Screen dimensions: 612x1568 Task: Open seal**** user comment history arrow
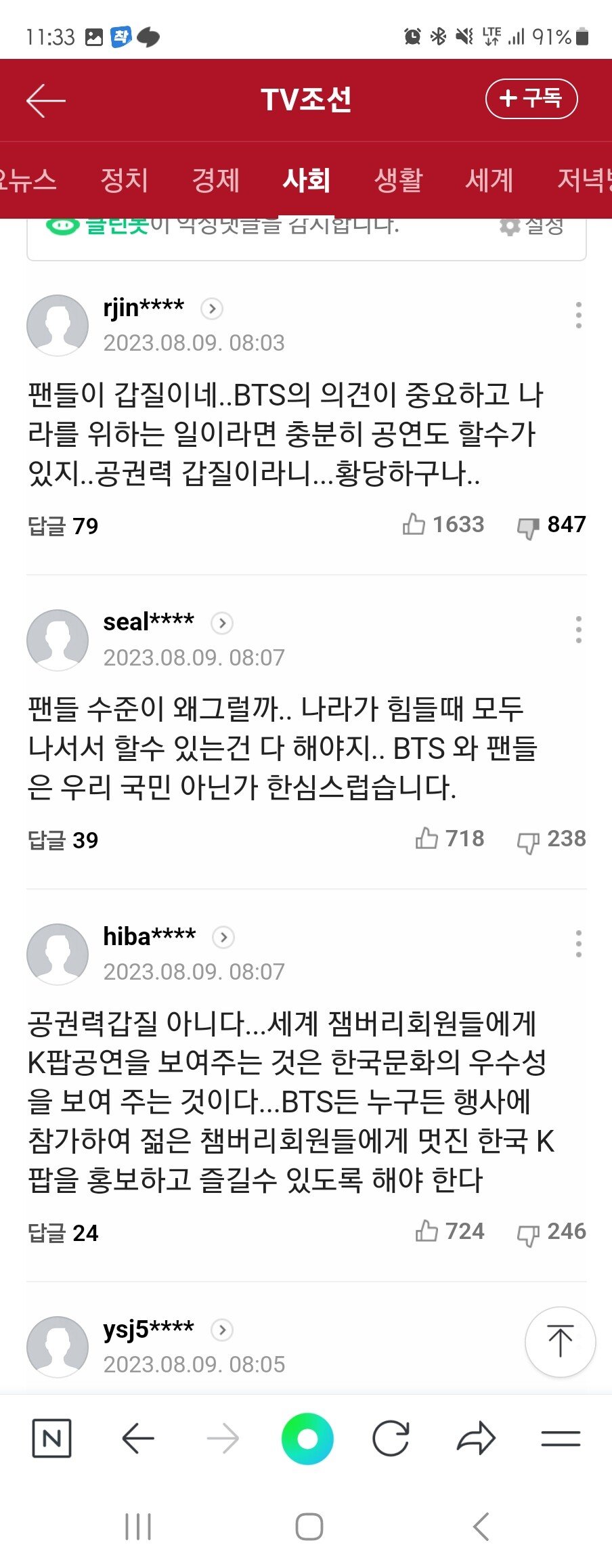[x=222, y=623]
